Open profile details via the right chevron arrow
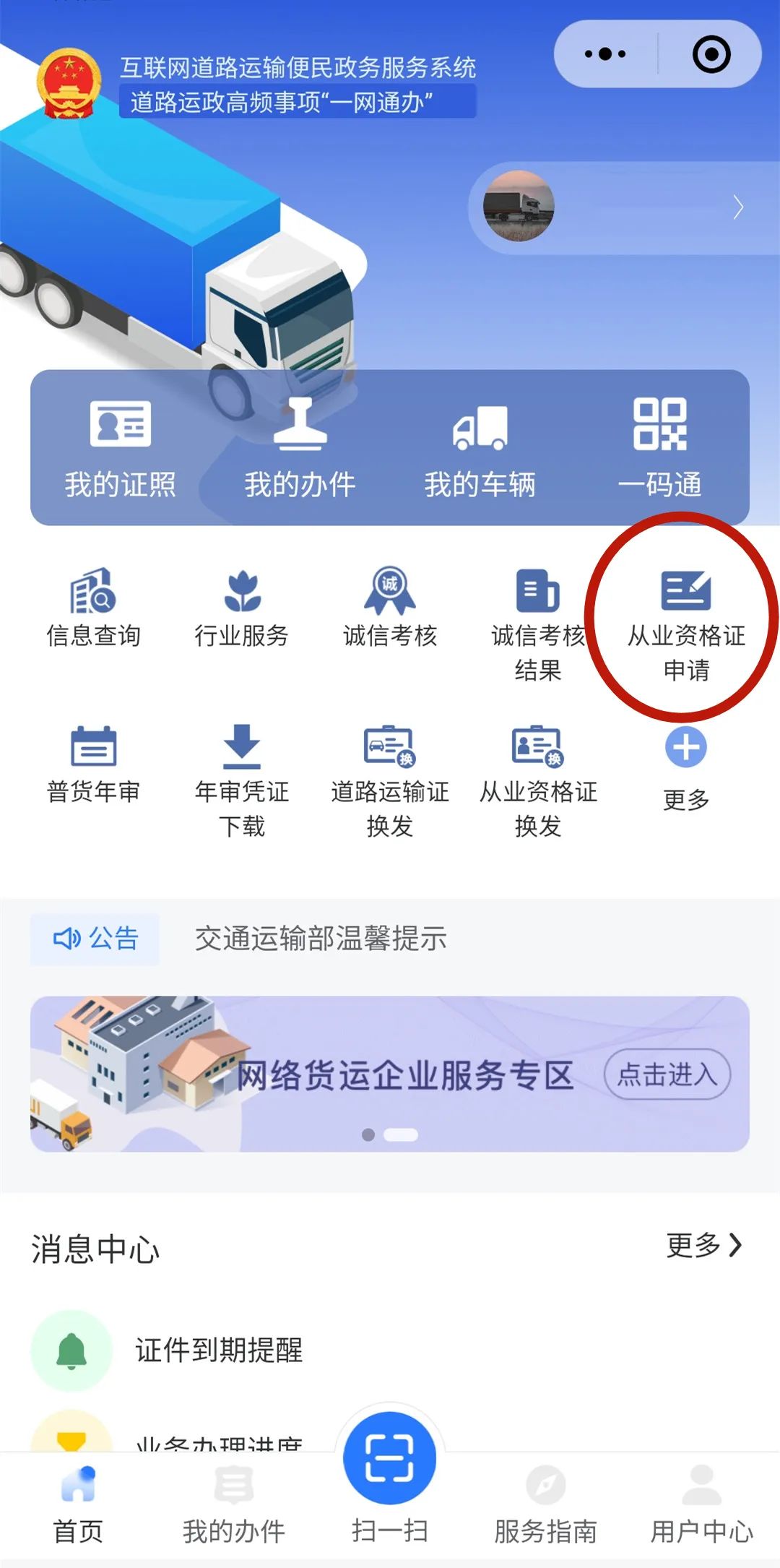The height and width of the screenshot is (1568, 780). pyautogui.click(x=740, y=208)
